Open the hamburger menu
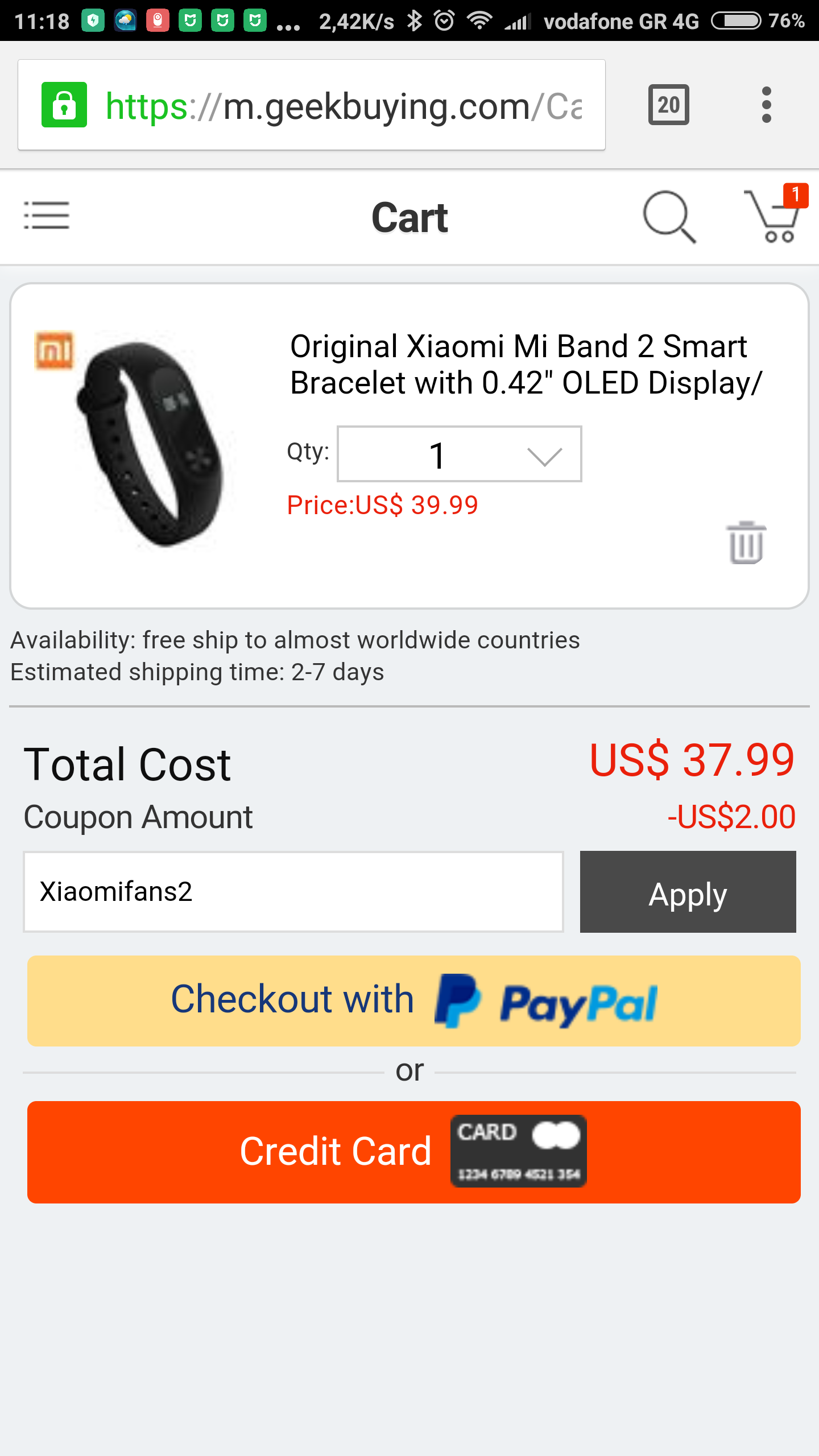The image size is (819, 1456). 47,216
